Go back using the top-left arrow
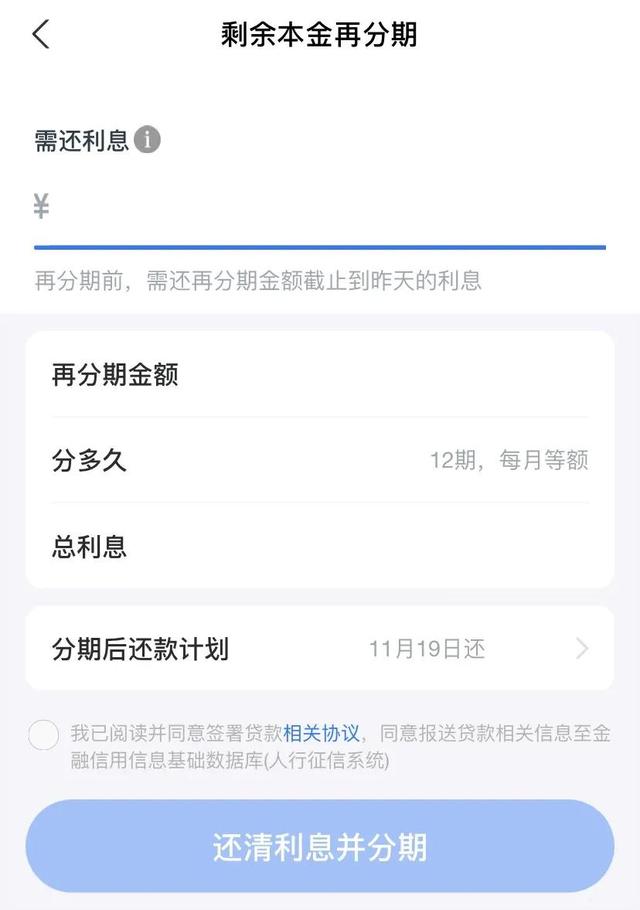Viewport: 640px width, 910px height. click(x=41, y=35)
